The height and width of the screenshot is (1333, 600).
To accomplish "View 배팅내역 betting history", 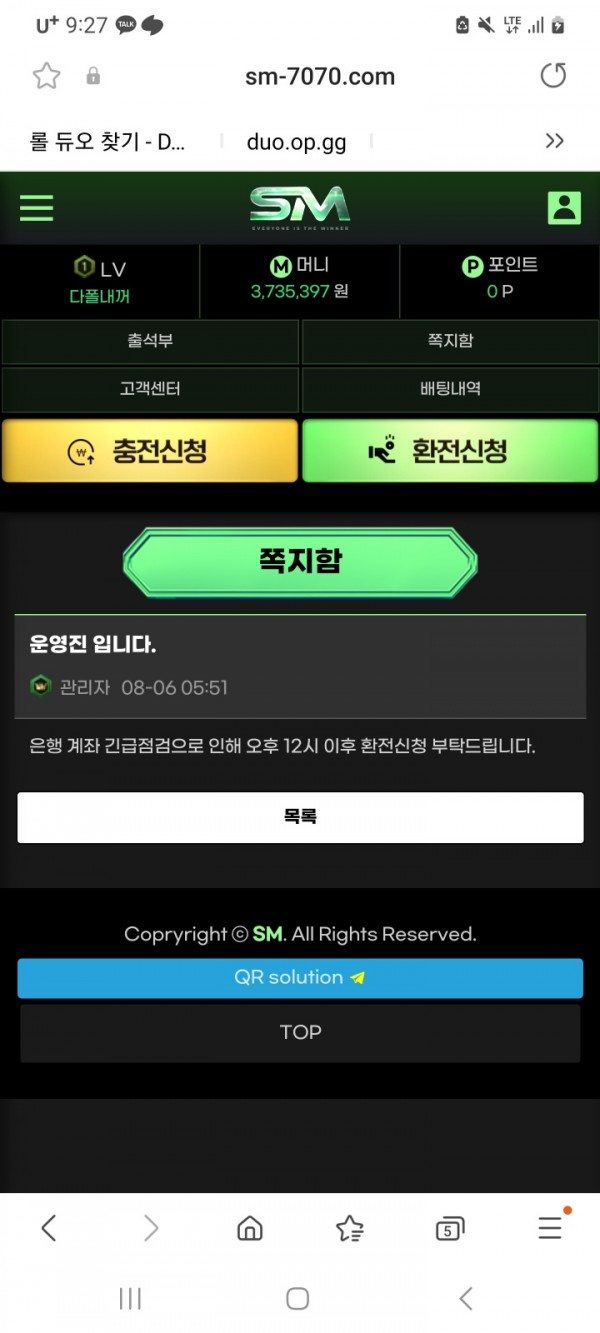I will click(x=450, y=389).
